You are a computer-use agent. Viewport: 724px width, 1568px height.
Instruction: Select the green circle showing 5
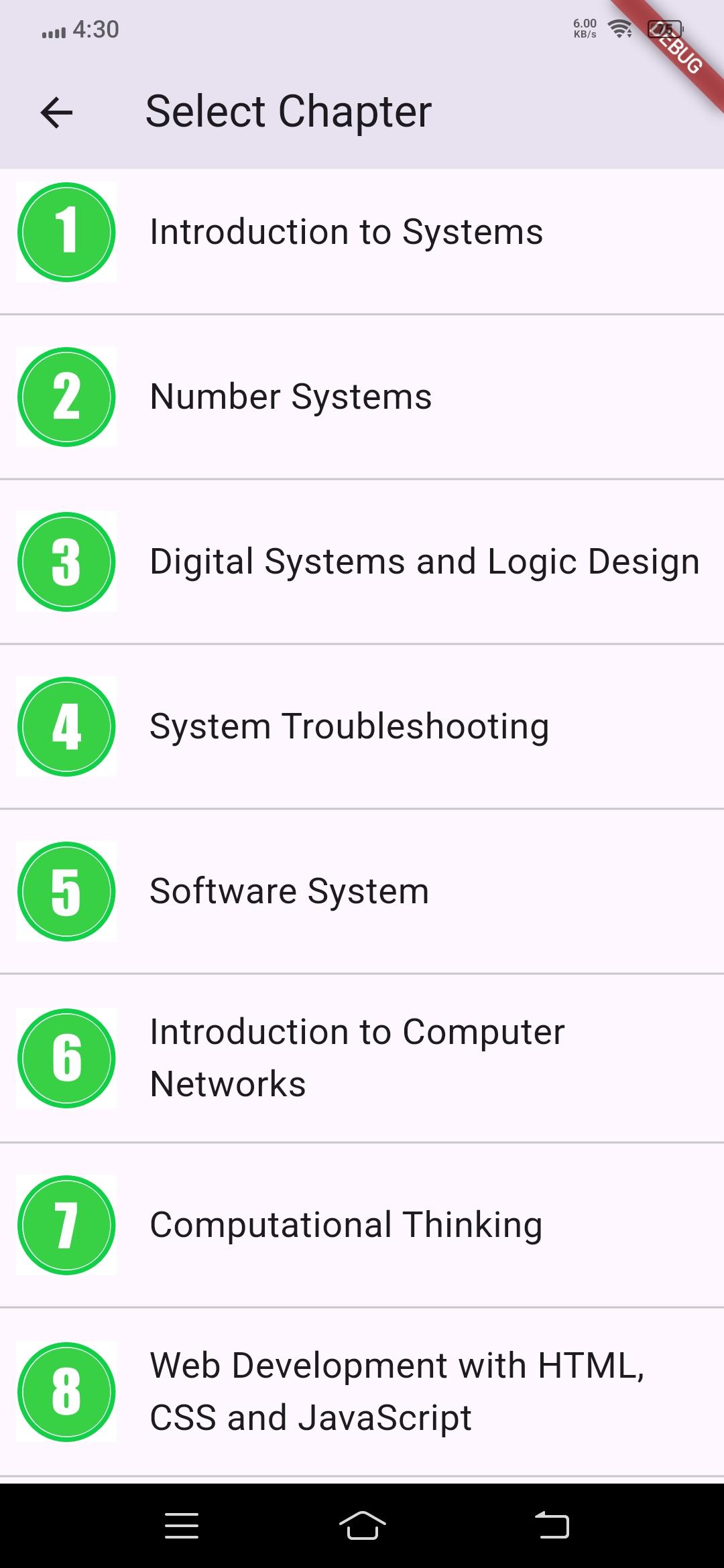coord(66,891)
